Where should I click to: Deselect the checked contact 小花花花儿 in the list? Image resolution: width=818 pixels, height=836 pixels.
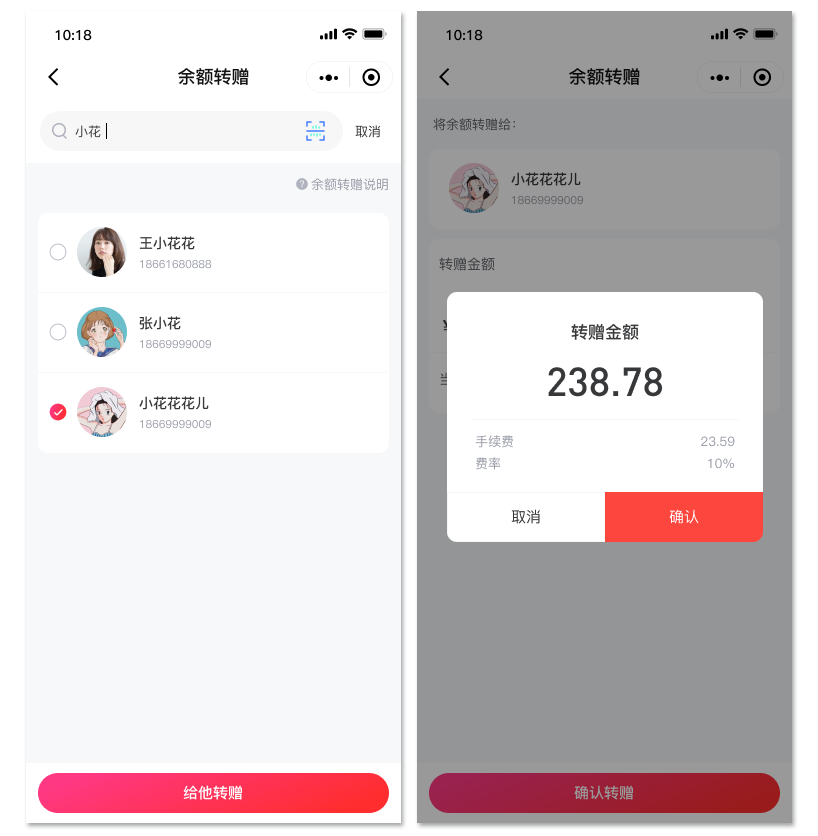(58, 412)
